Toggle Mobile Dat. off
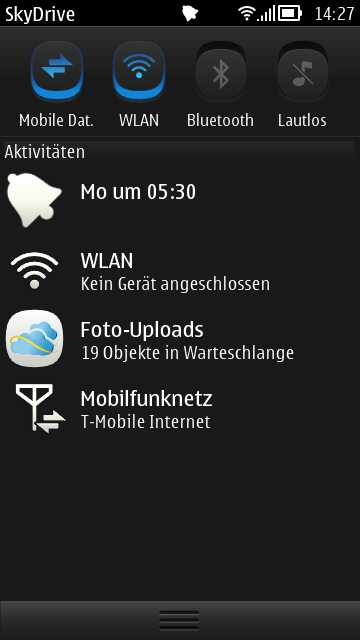Viewport: 360px width, 640px height. [x=57, y=71]
